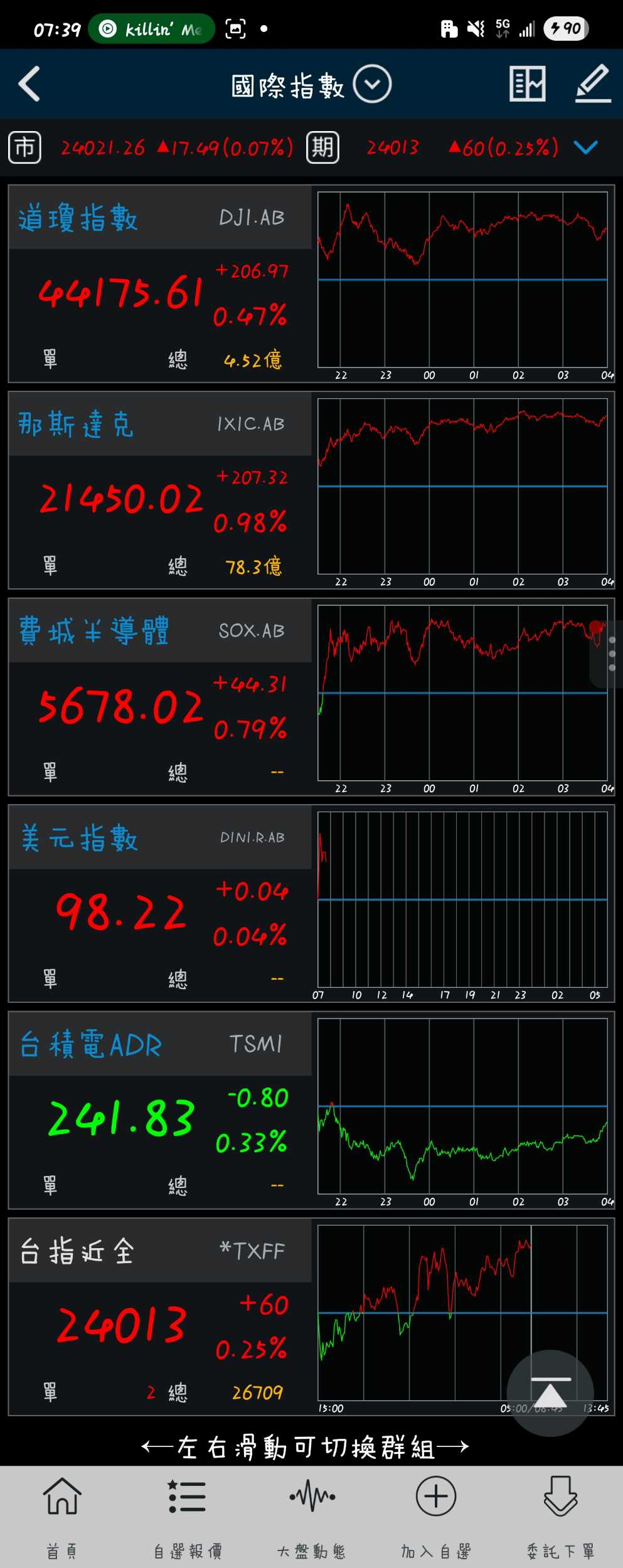Tap the back arrow in the title bar
The width and height of the screenshot is (623, 1568).
pyautogui.click(x=29, y=83)
